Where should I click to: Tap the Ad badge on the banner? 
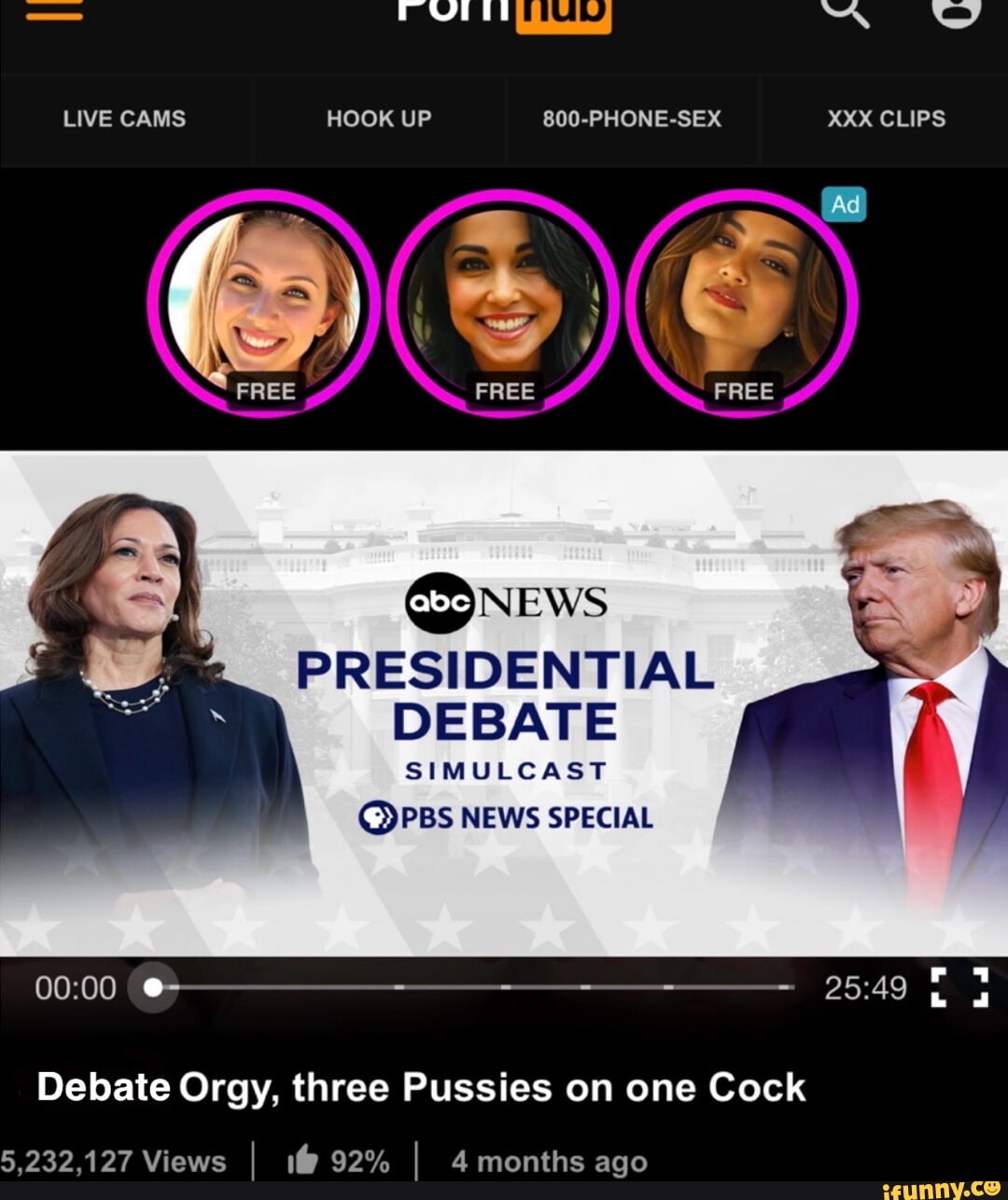pyautogui.click(x=845, y=204)
